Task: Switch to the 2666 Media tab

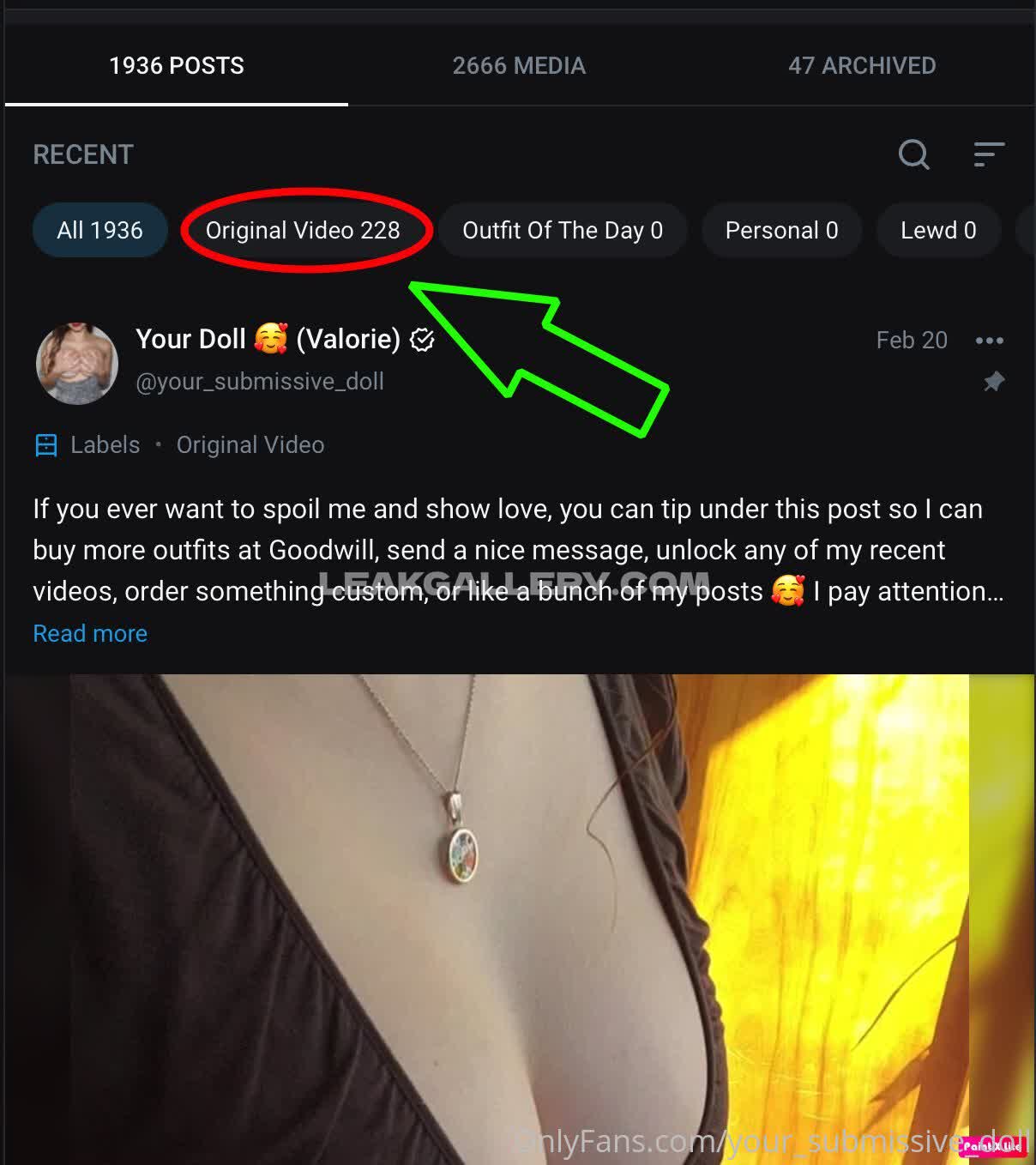Action: pos(519,66)
